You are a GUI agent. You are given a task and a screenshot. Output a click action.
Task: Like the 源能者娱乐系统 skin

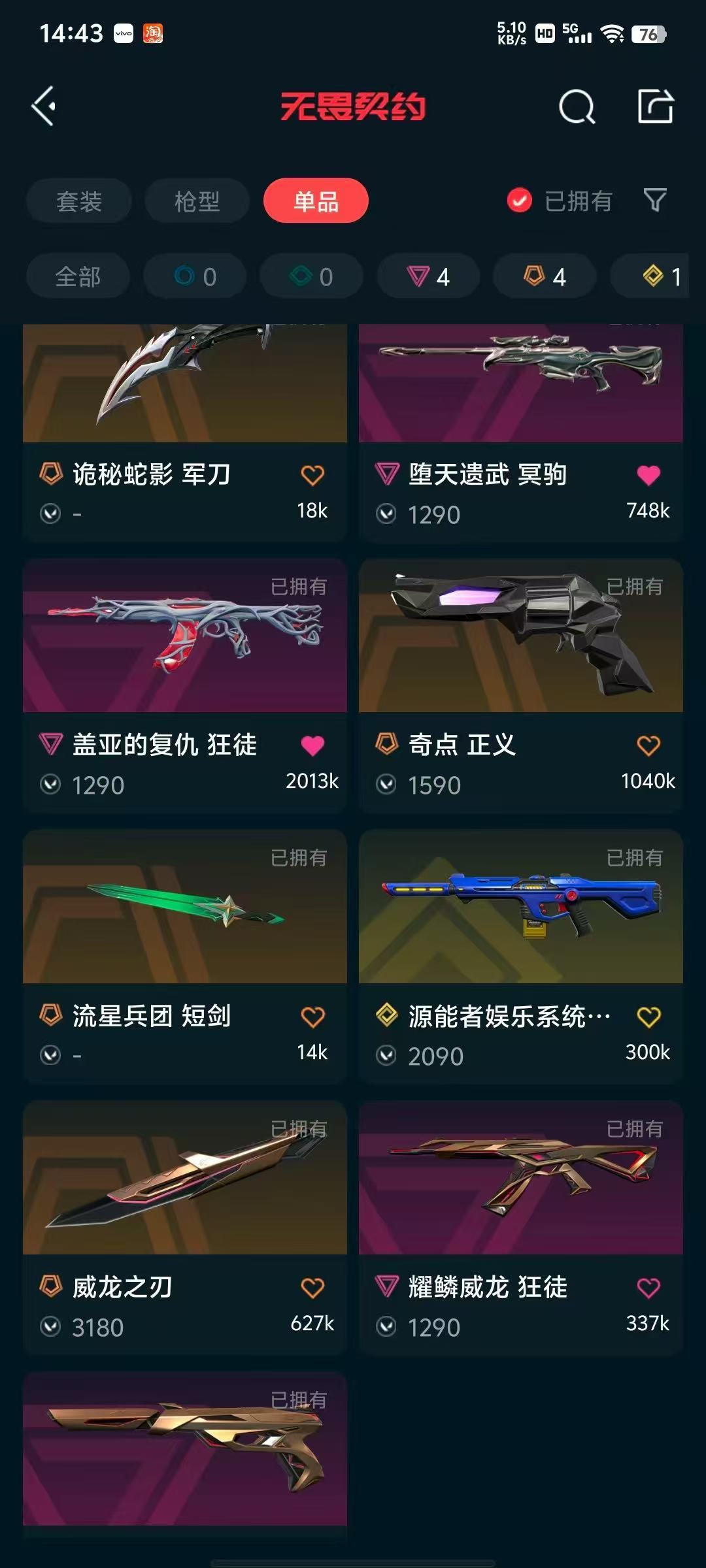pyautogui.click(x=648, y=1017)
